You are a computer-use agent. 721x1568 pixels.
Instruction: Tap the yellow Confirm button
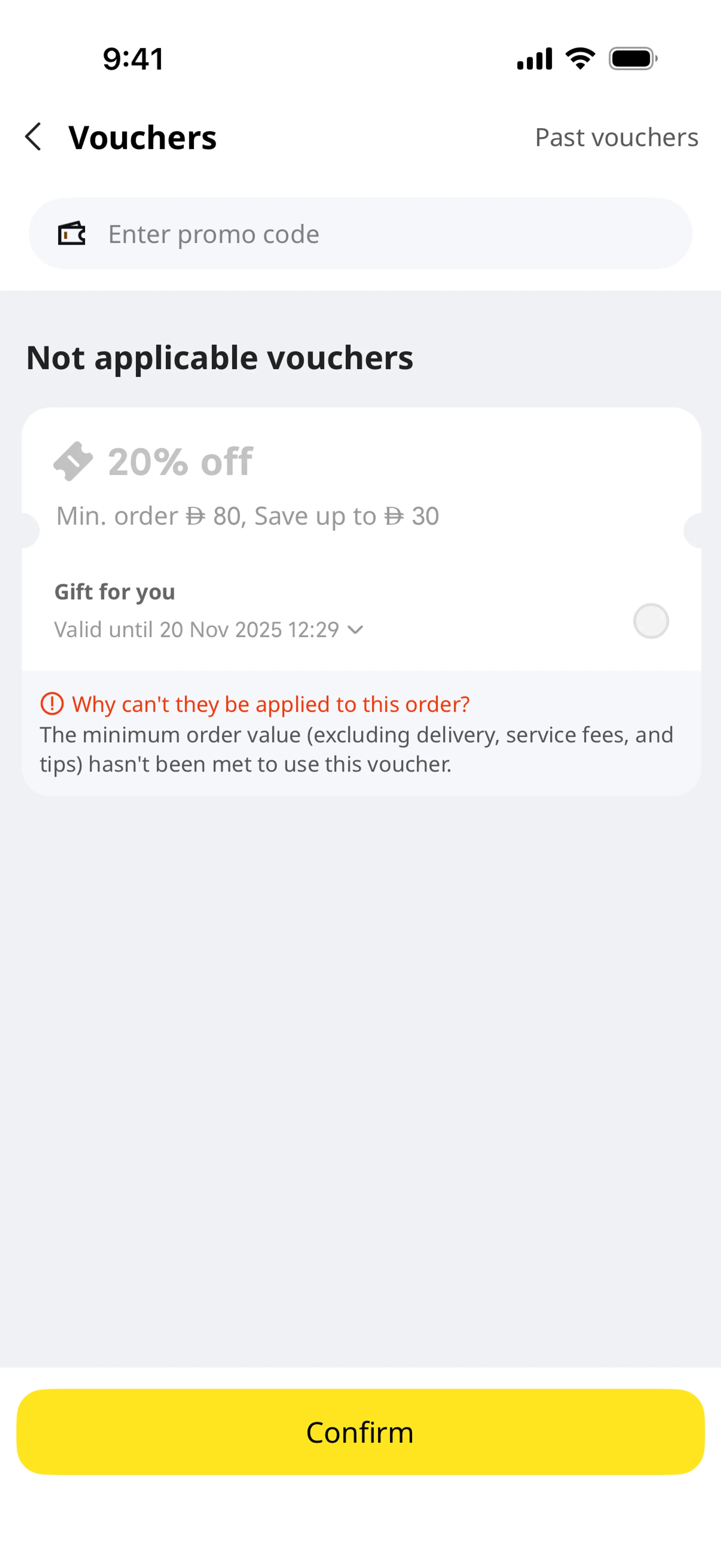click(360, 1432)
